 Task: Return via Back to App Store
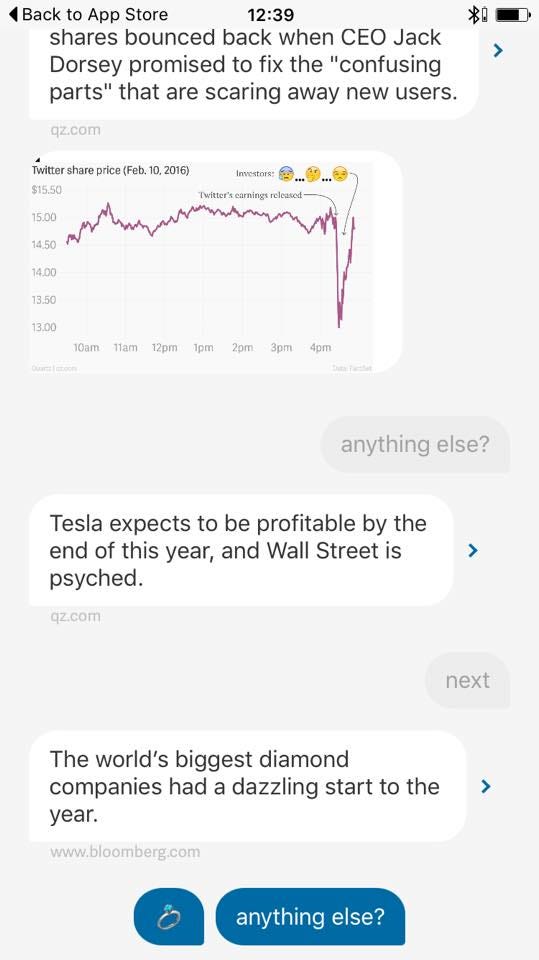(88, 13)
